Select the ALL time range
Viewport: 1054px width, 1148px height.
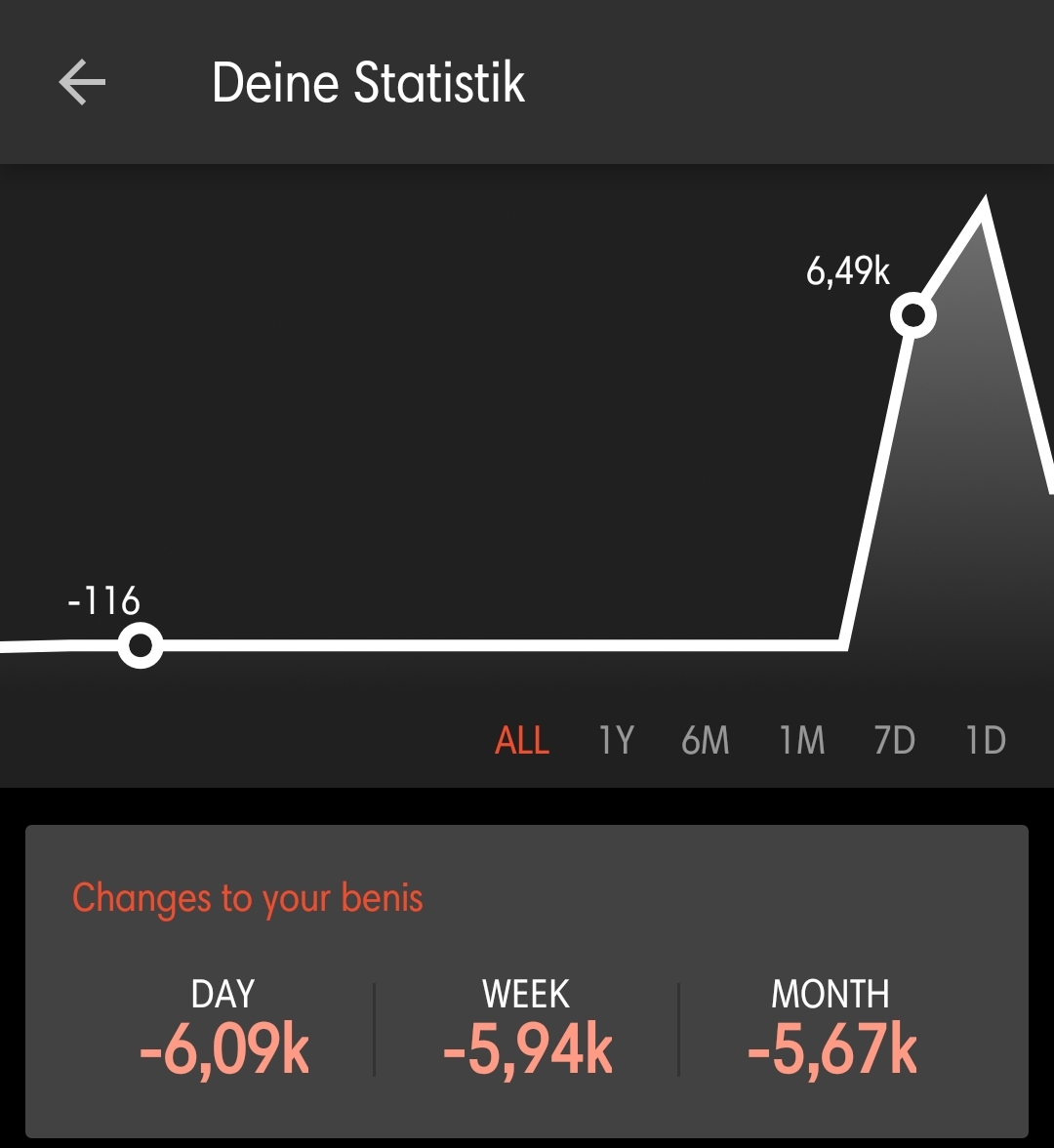point(522,740)
